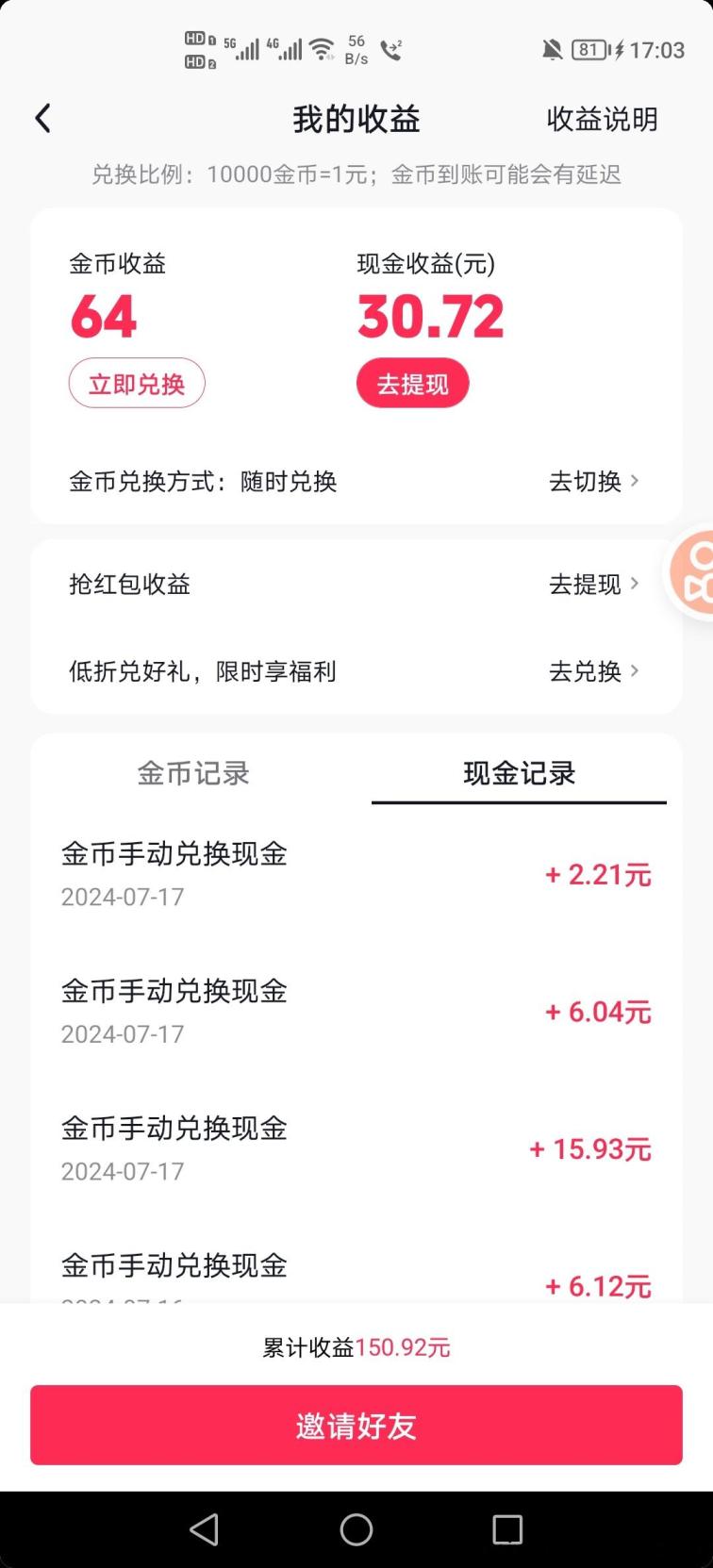
Task: Go back using the top-left arrow
Action: (42, 119)
